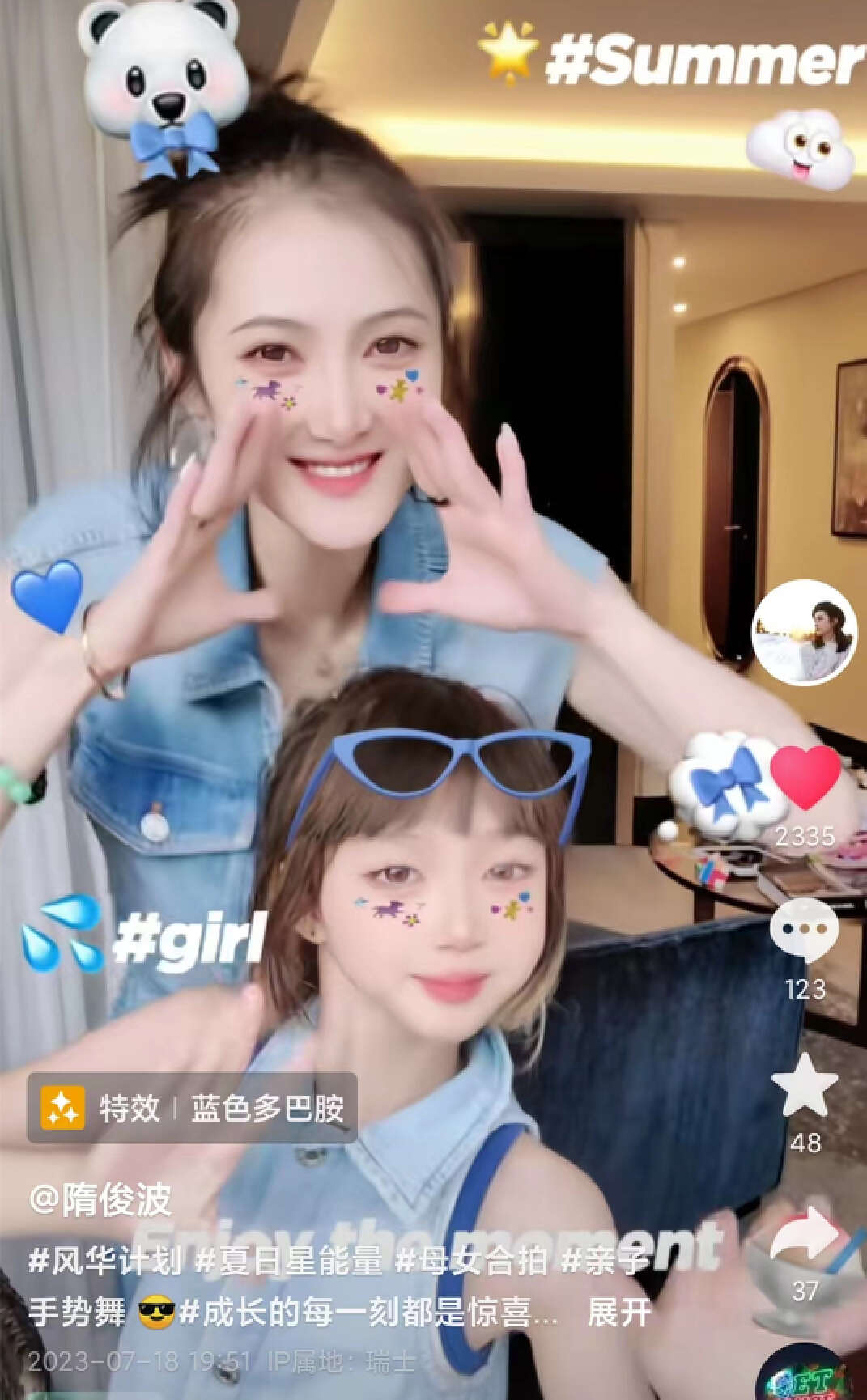Open the comments section
This screenshot has height=1400, width=867.
[x=804, y=929]
